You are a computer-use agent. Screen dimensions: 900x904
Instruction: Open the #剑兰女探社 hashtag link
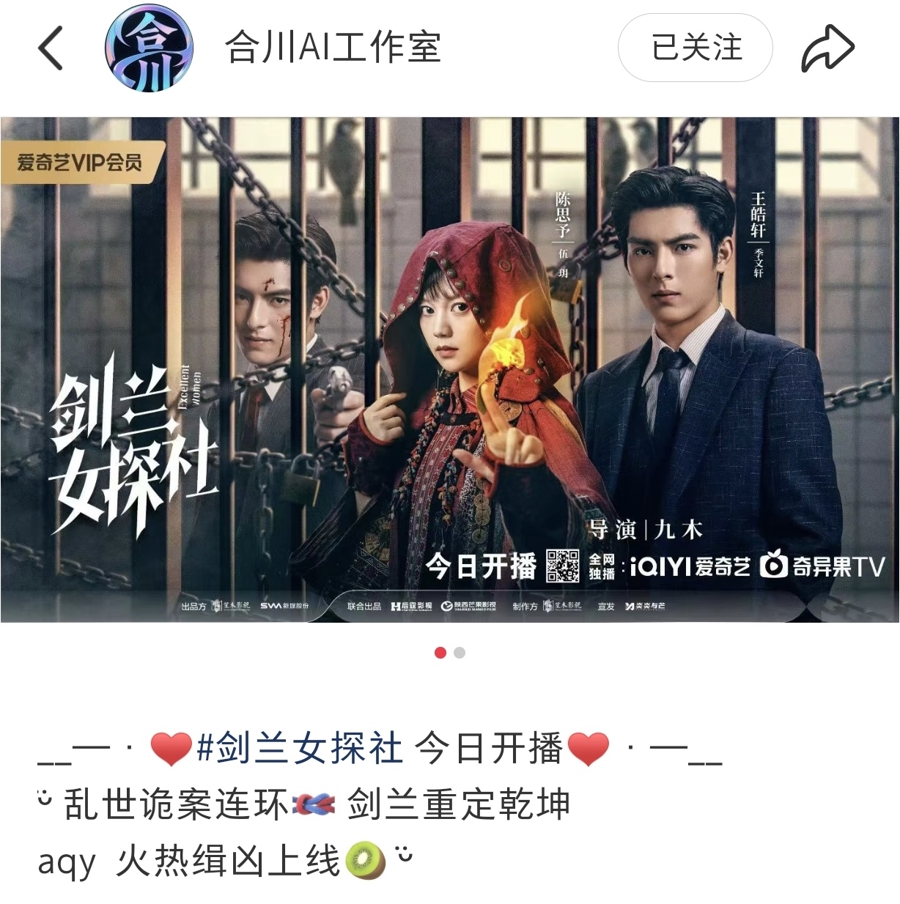(300, 747)
